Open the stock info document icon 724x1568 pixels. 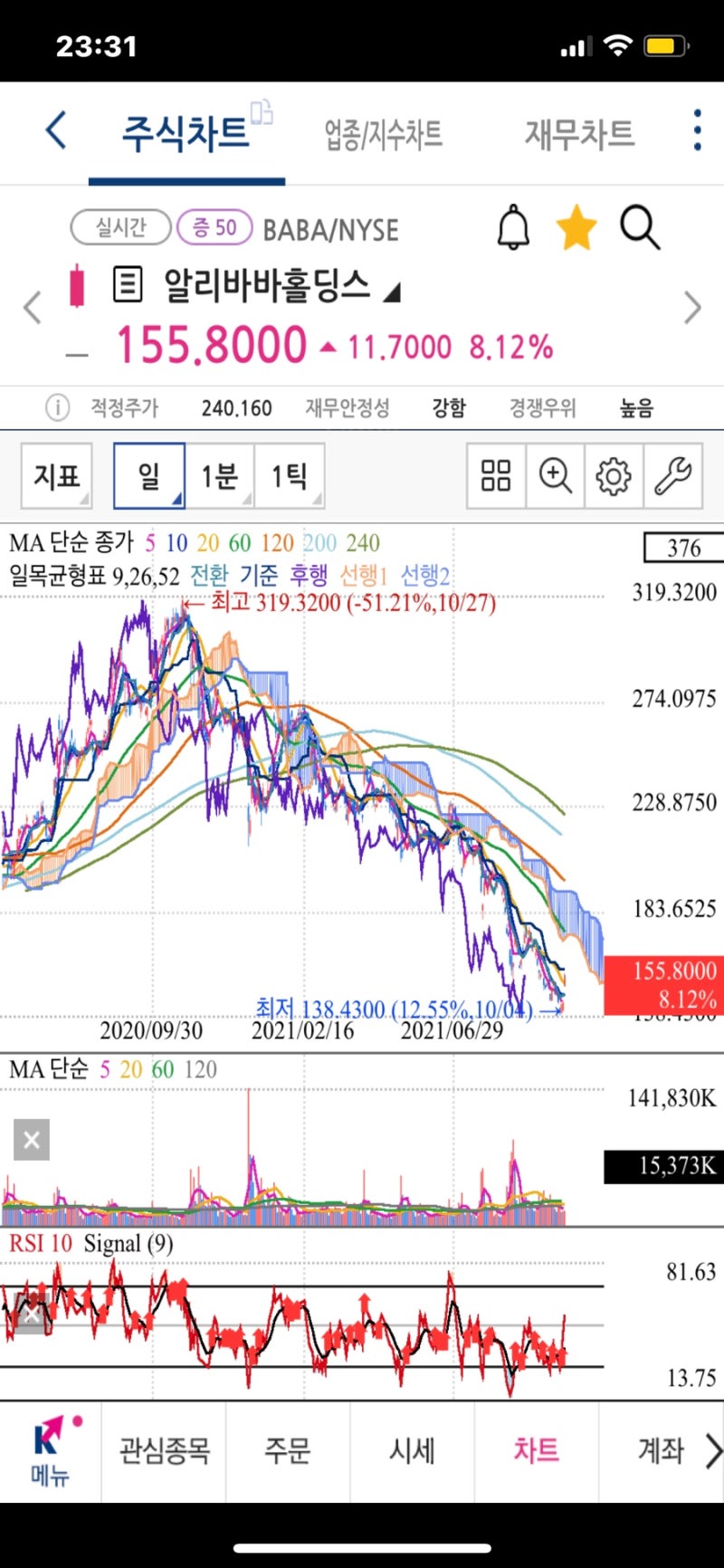pyautogui.click(x=126, y=284)
